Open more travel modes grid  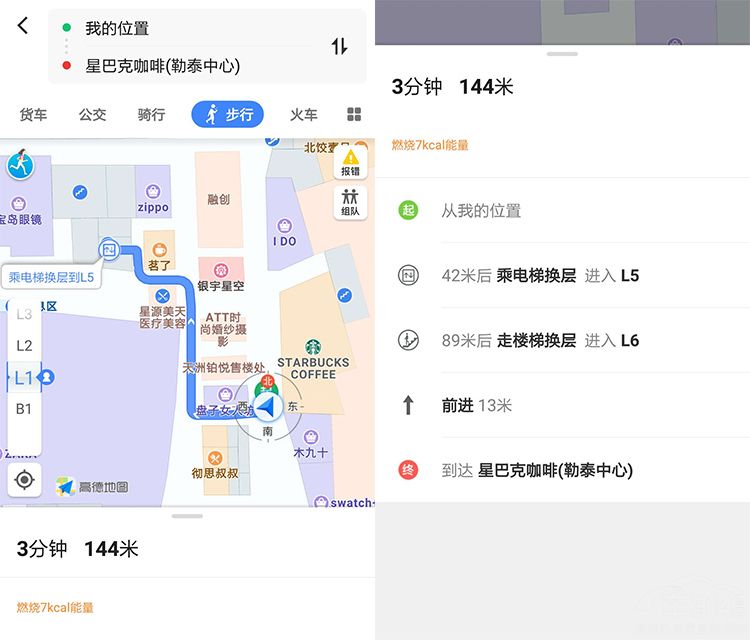(x=353, y=114)
